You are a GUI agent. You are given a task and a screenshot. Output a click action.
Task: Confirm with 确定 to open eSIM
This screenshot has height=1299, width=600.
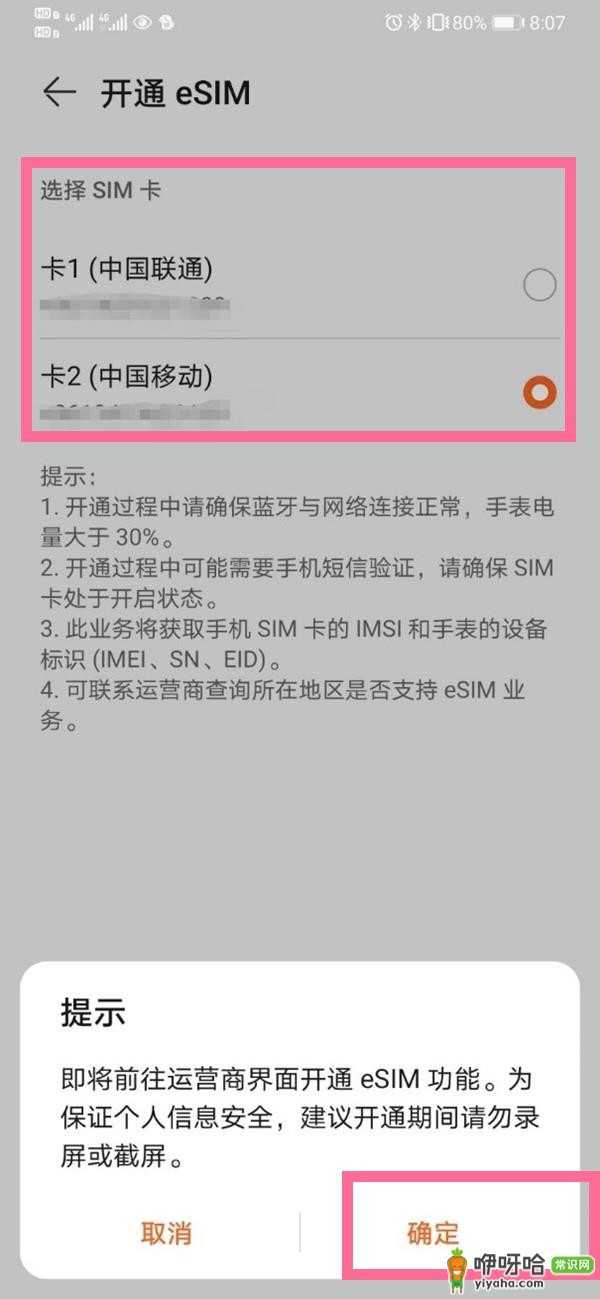tap(433, 1233)
